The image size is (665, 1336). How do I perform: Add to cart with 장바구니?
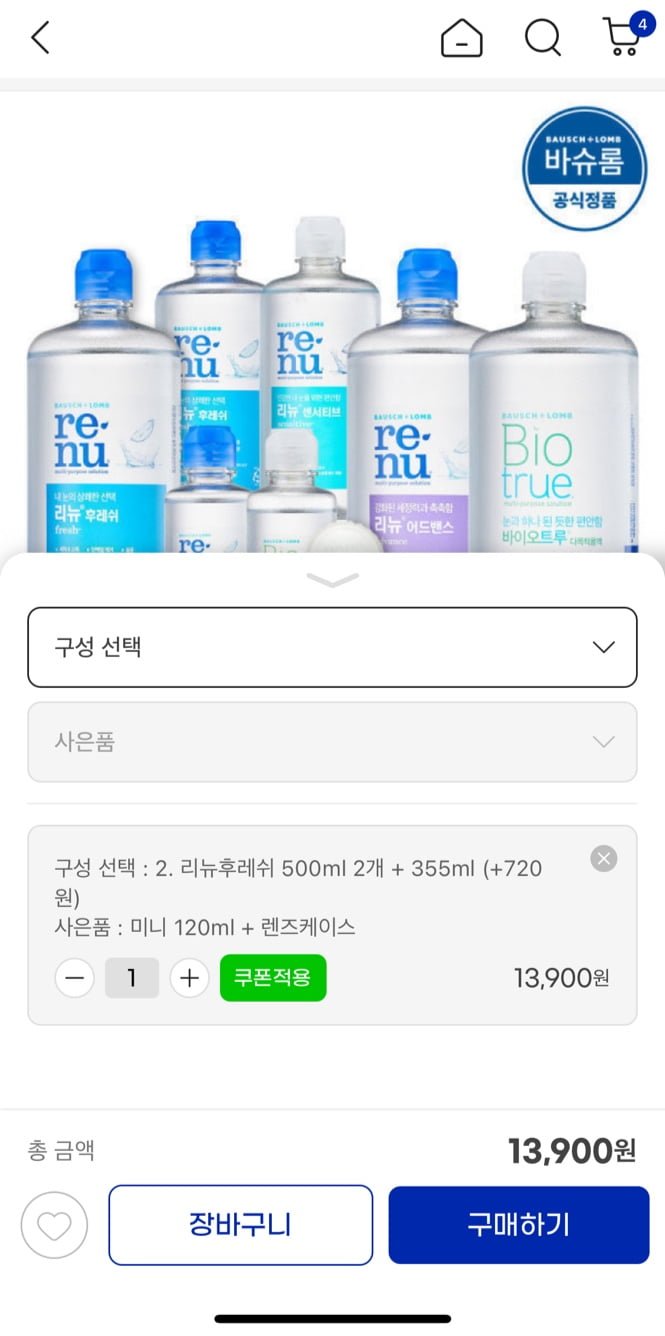point(240,1225)
